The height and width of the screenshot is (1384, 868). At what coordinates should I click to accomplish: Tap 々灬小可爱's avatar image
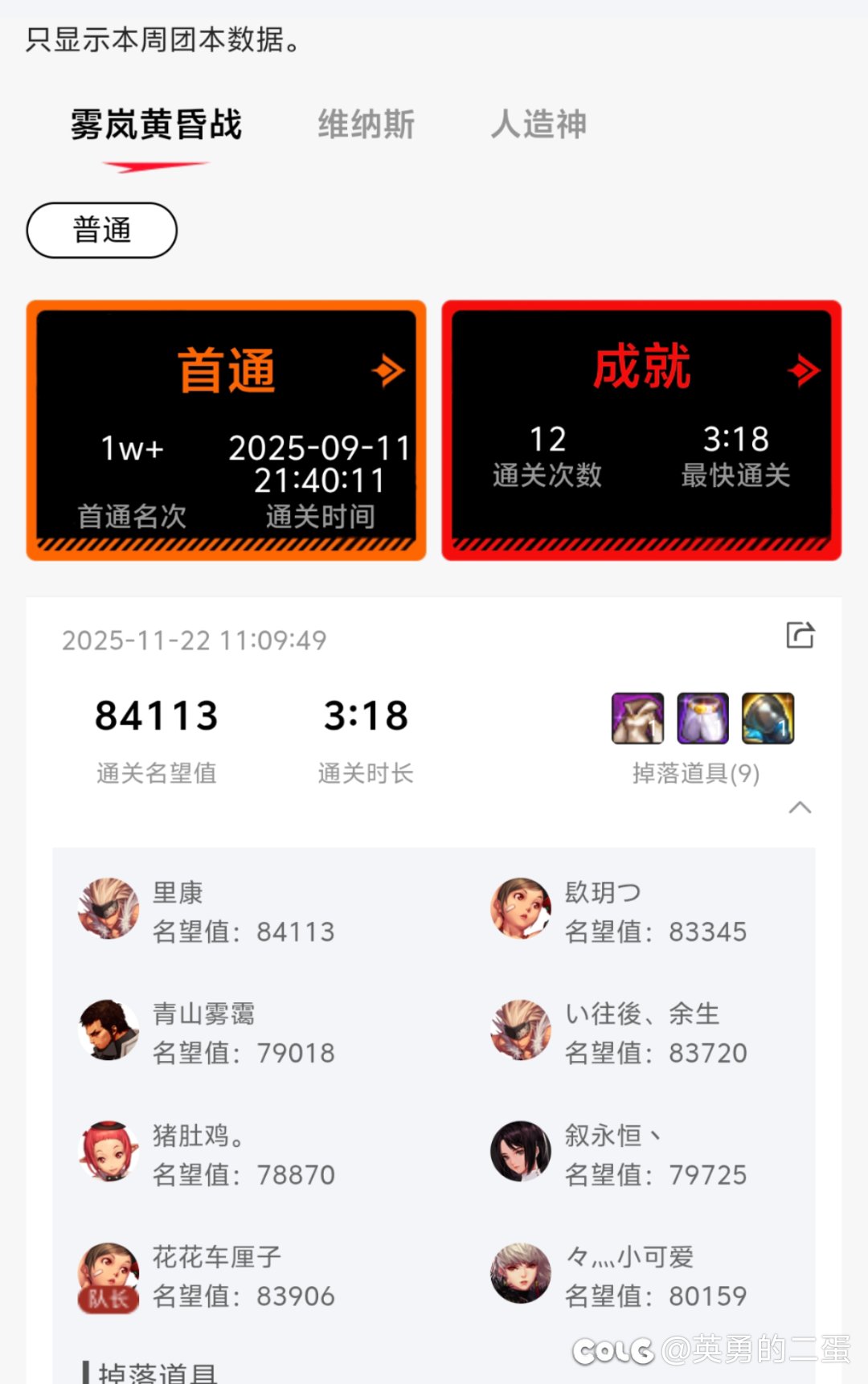point(520,1274)
